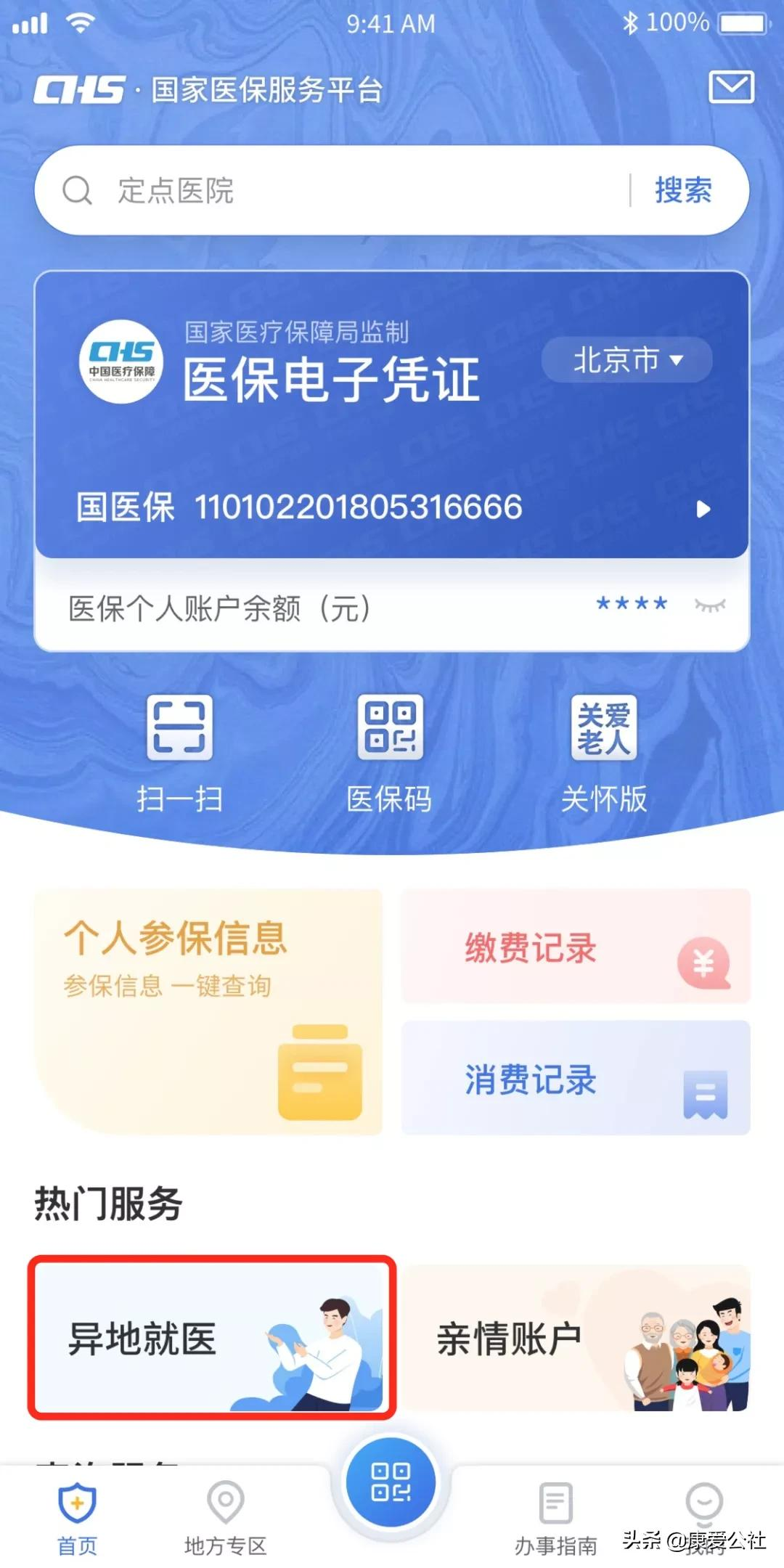Open 扫一扫 scanner
The height and width of the screenshot is (1568, 784).
[x=179, y=753]
